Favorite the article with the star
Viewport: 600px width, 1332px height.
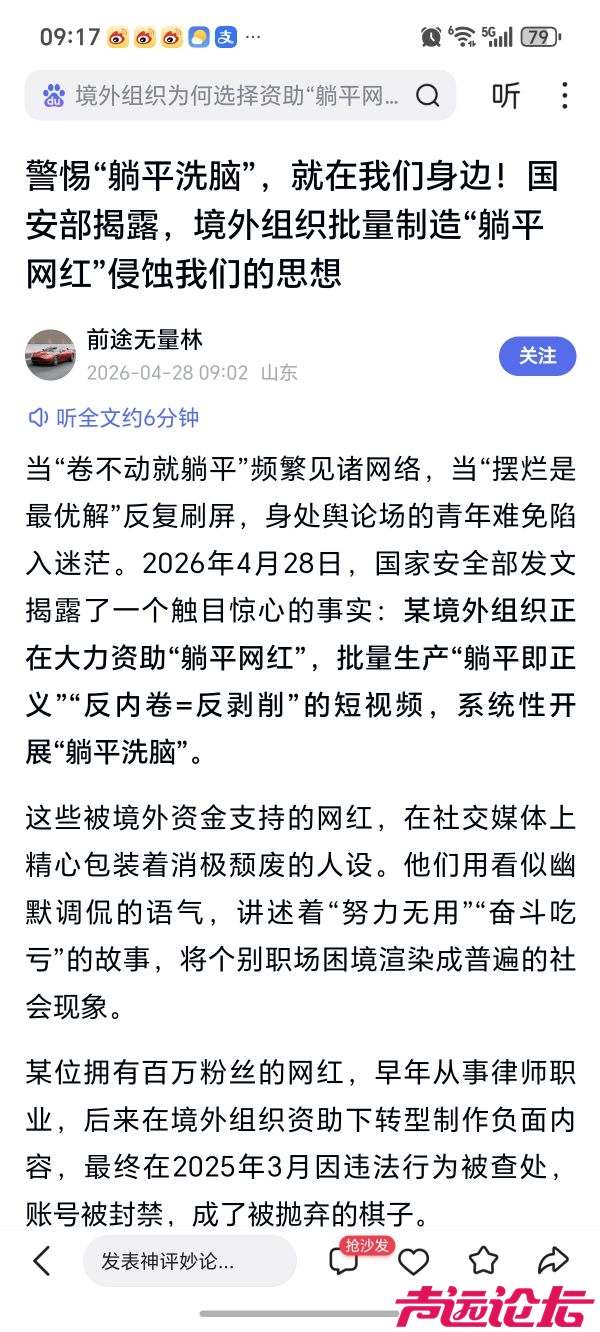pyautogui.click(x=483, y=1261)
